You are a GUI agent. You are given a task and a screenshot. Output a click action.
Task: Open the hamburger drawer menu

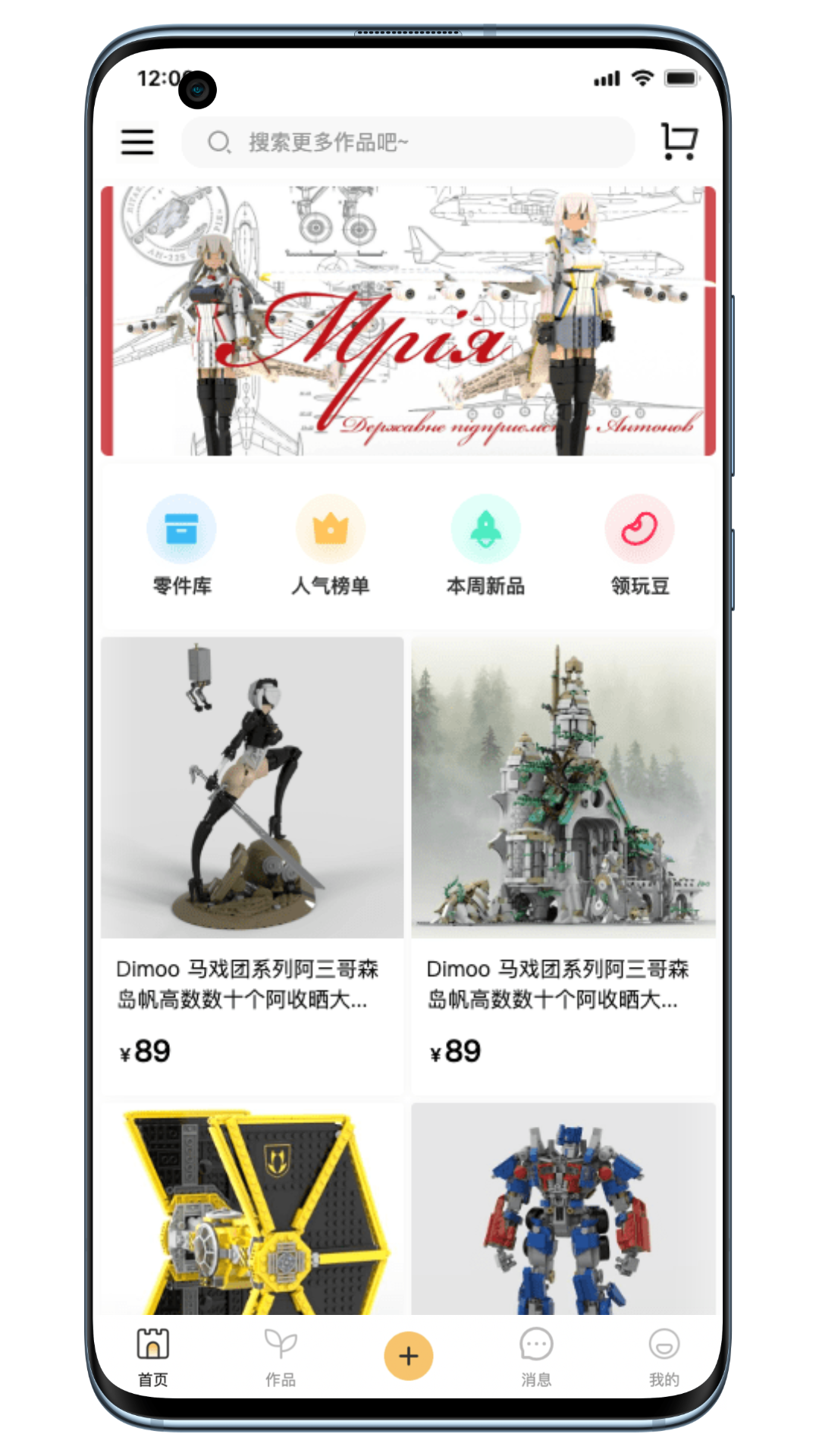137,142
